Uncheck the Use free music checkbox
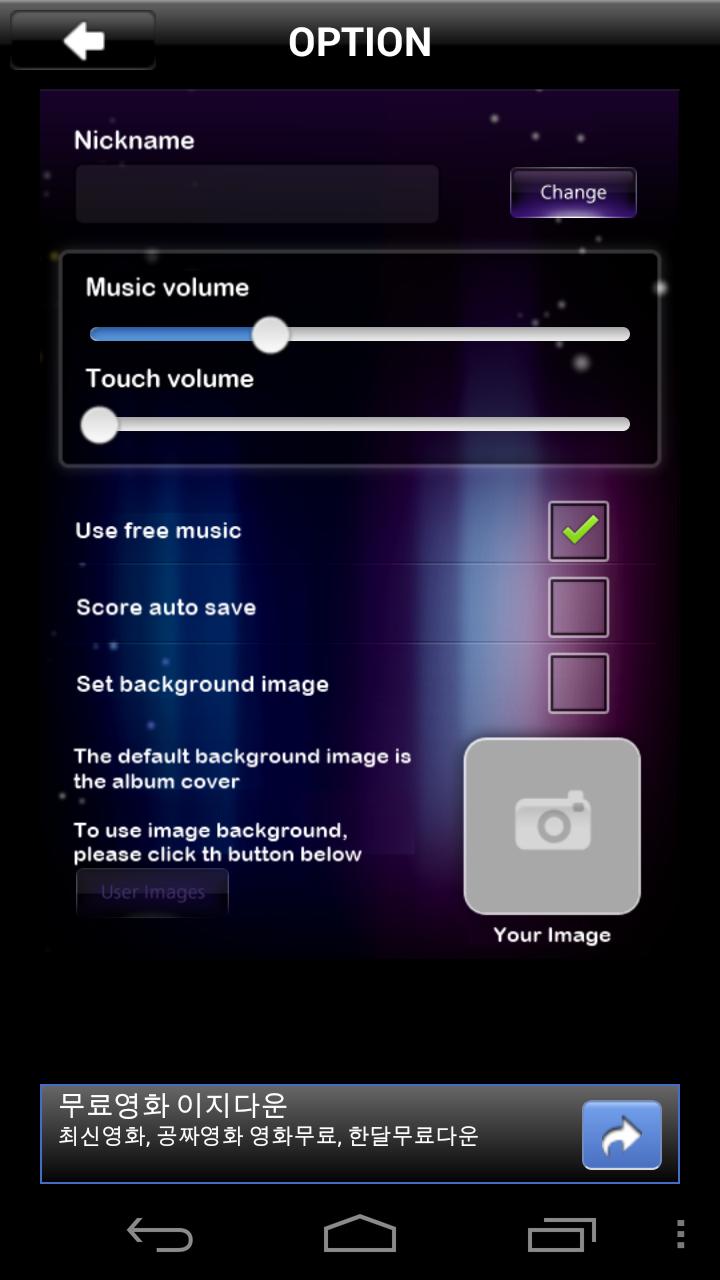The width and height of the screenshot is (720, 1280). coord(578,531)
